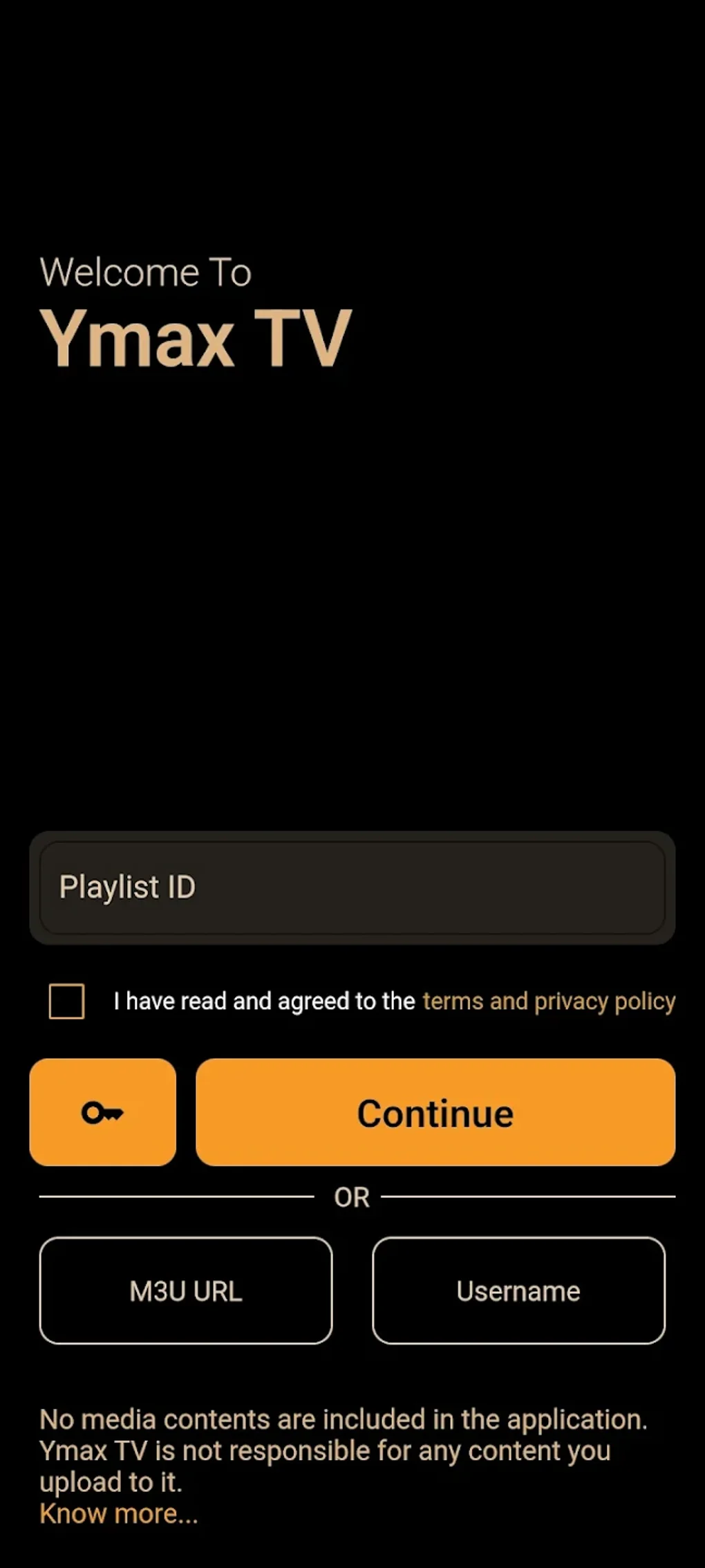Click the 'Know more...' link
The width and height of the screenshot is (705, 1568).
pos(118,1513)
